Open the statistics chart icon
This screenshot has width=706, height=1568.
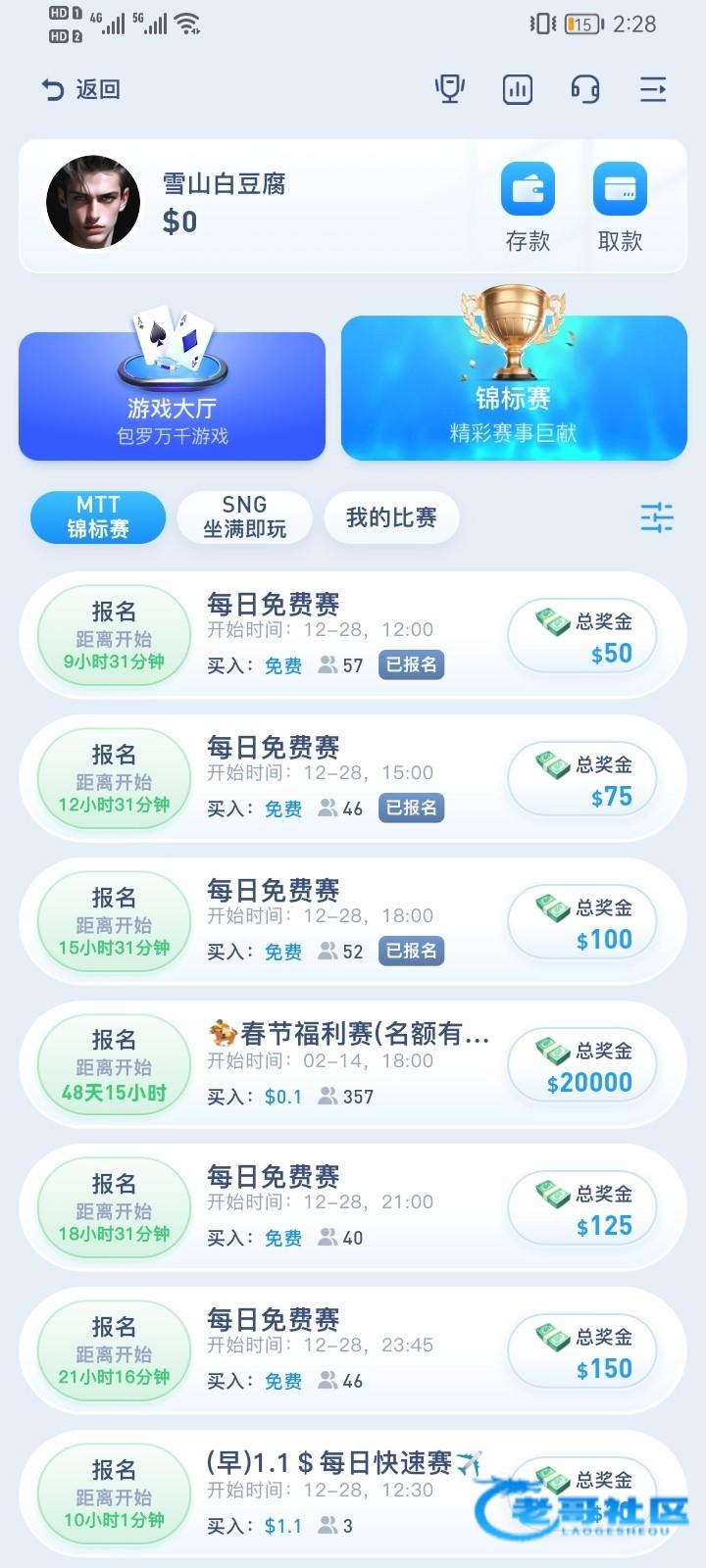518,90
